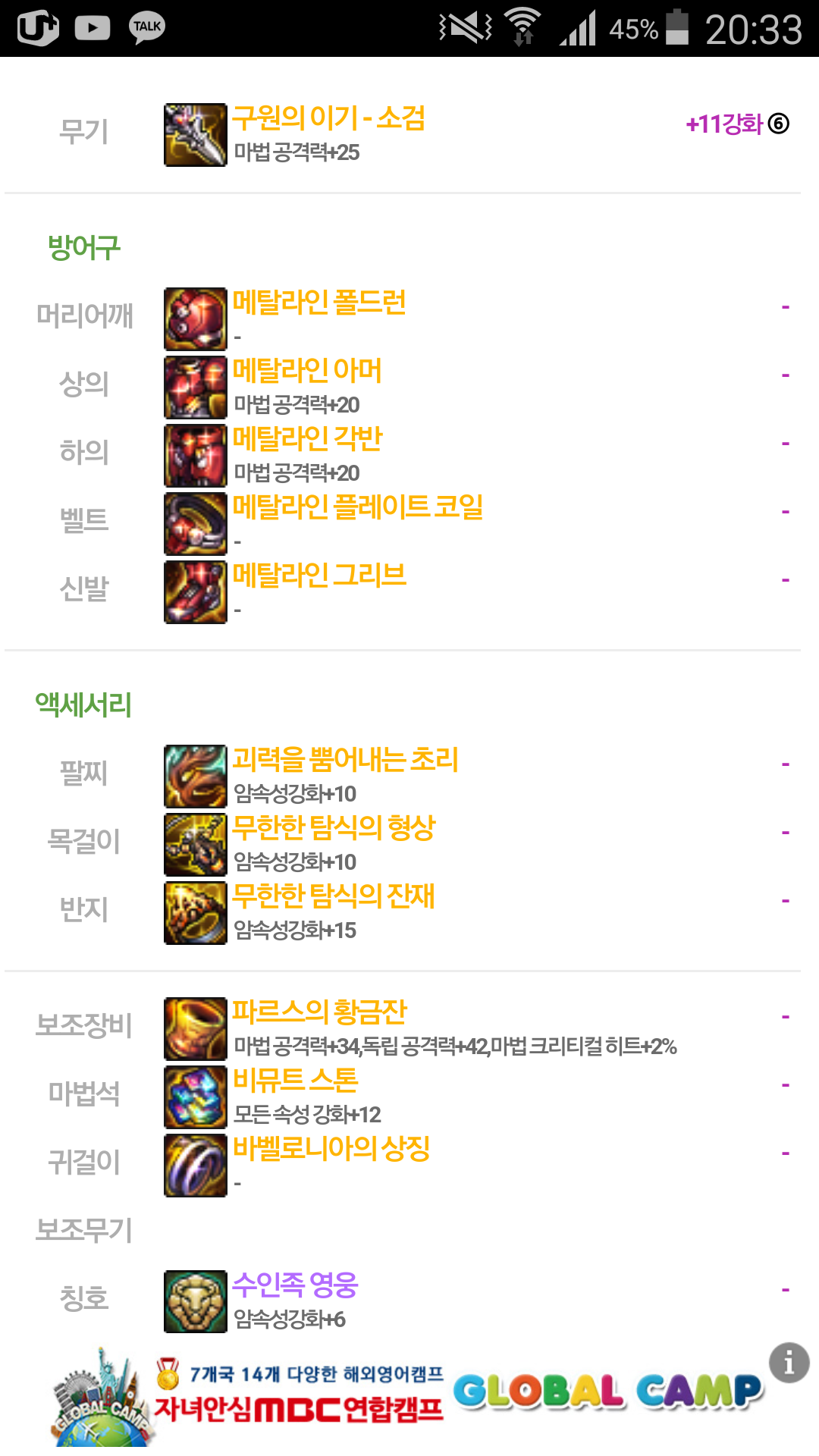Image resolution: width=819 pixels, height=1456 pixels.
Task: Tap the ad info icon
Action: [x=789, y=1363]
